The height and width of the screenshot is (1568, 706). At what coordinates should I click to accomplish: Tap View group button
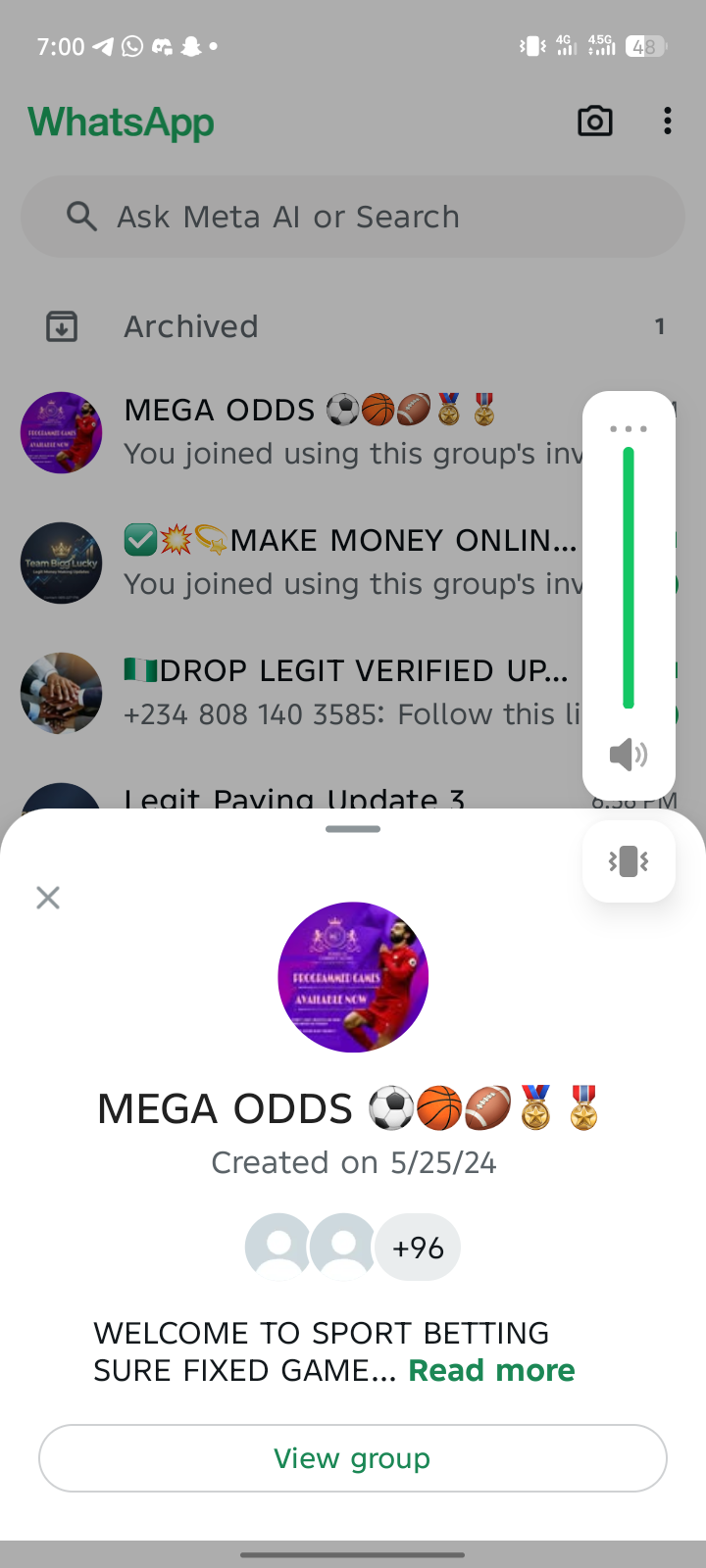pos(353,1458)
